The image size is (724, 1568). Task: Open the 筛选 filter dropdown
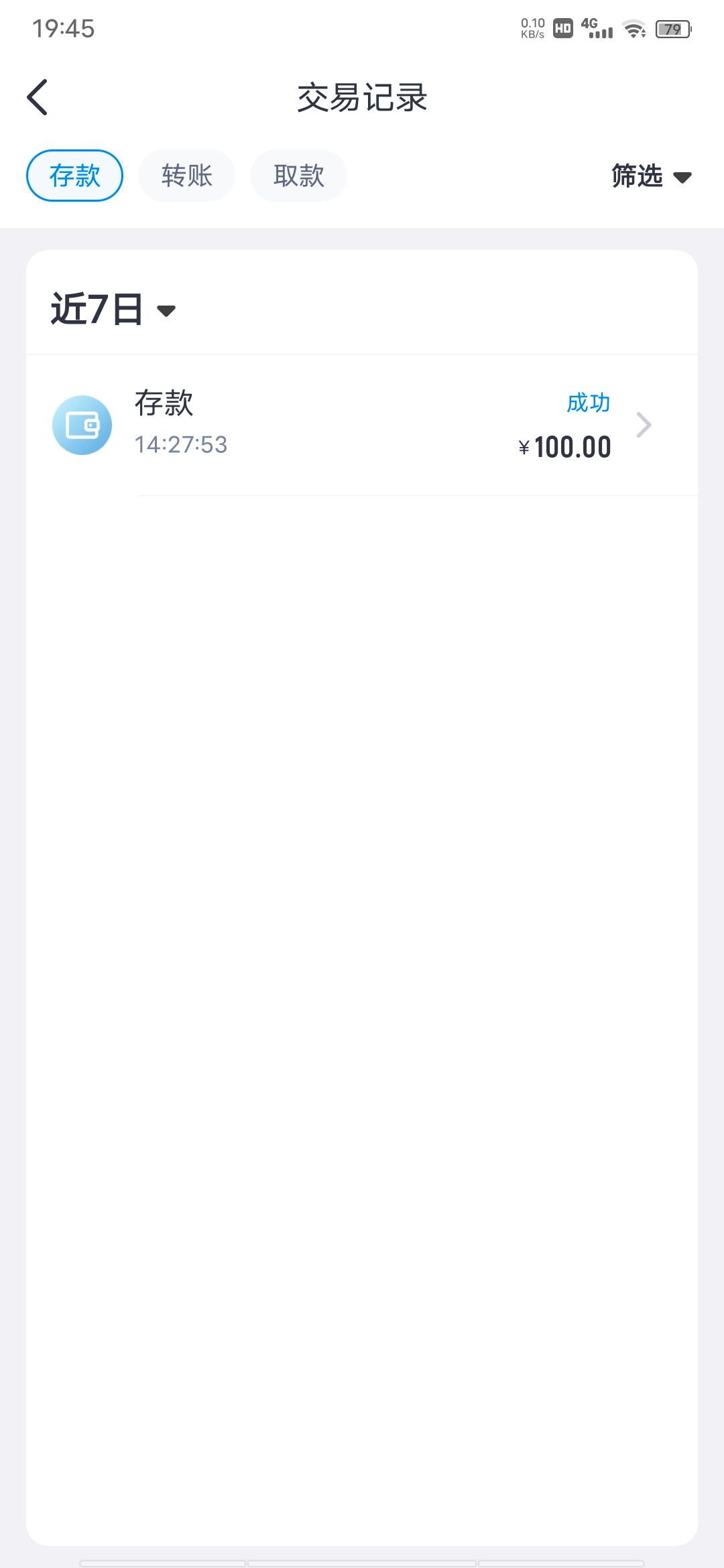click(x=650, y=176)
